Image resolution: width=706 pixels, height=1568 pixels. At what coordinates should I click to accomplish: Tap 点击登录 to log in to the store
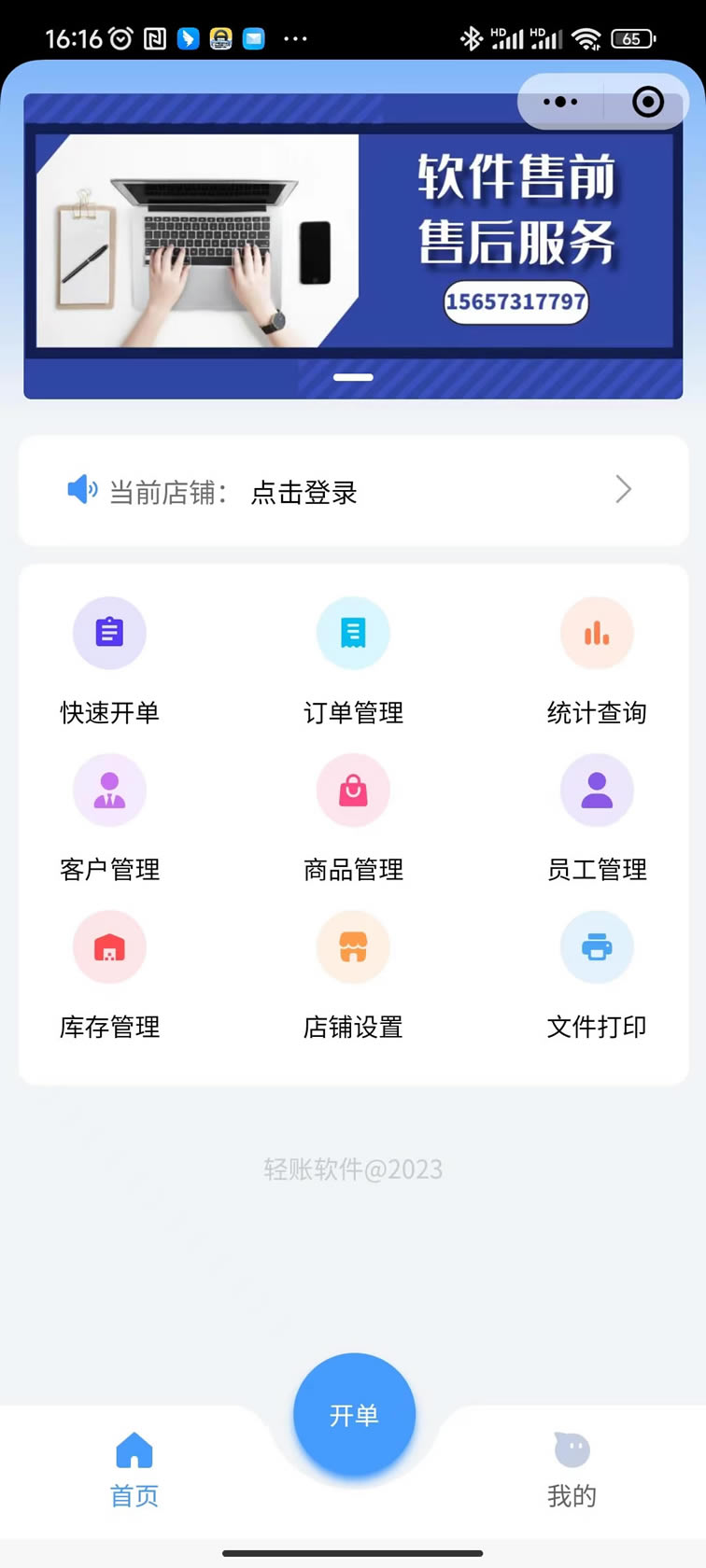(x=304, y=492)
